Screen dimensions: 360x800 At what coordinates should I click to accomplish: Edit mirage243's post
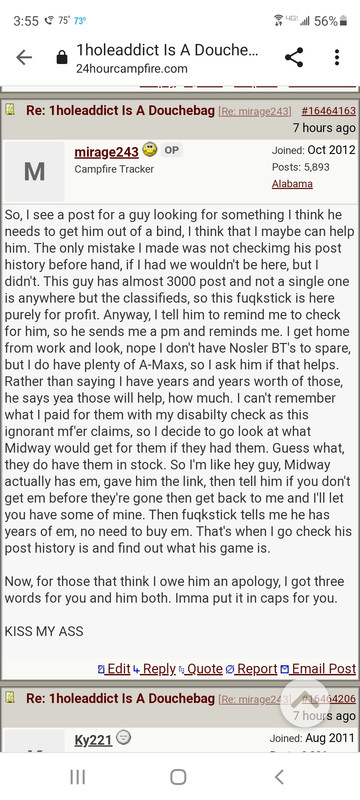114,669
